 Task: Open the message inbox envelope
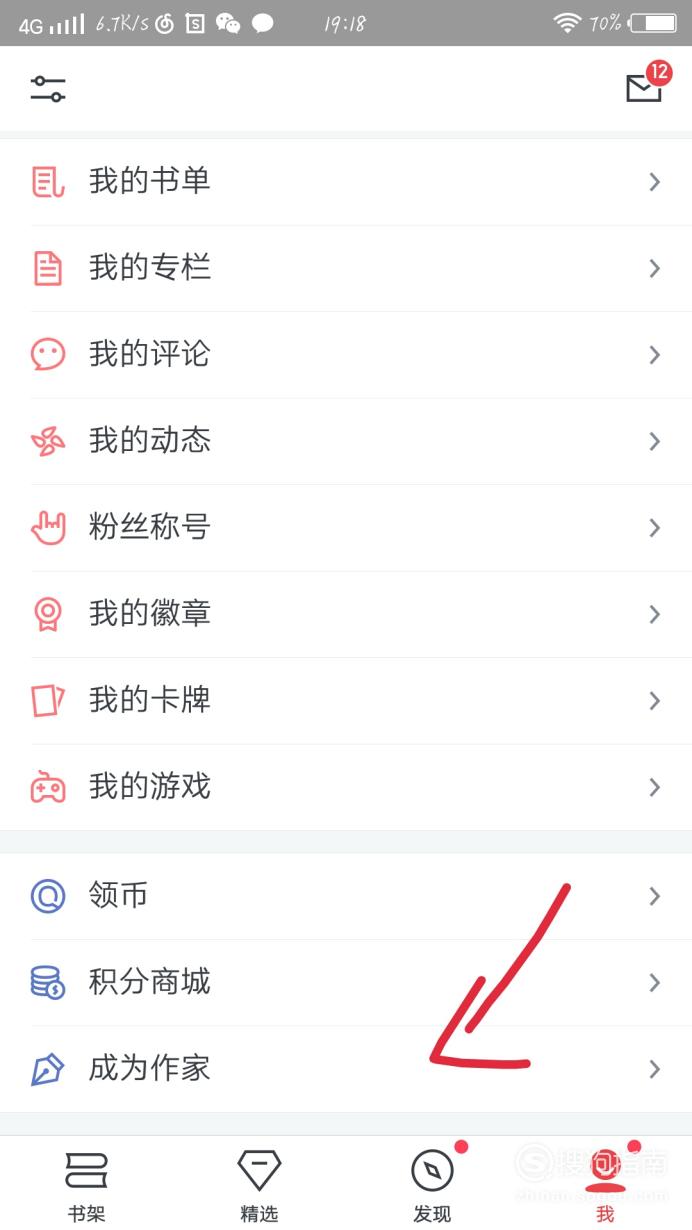[x=644, y=89]
